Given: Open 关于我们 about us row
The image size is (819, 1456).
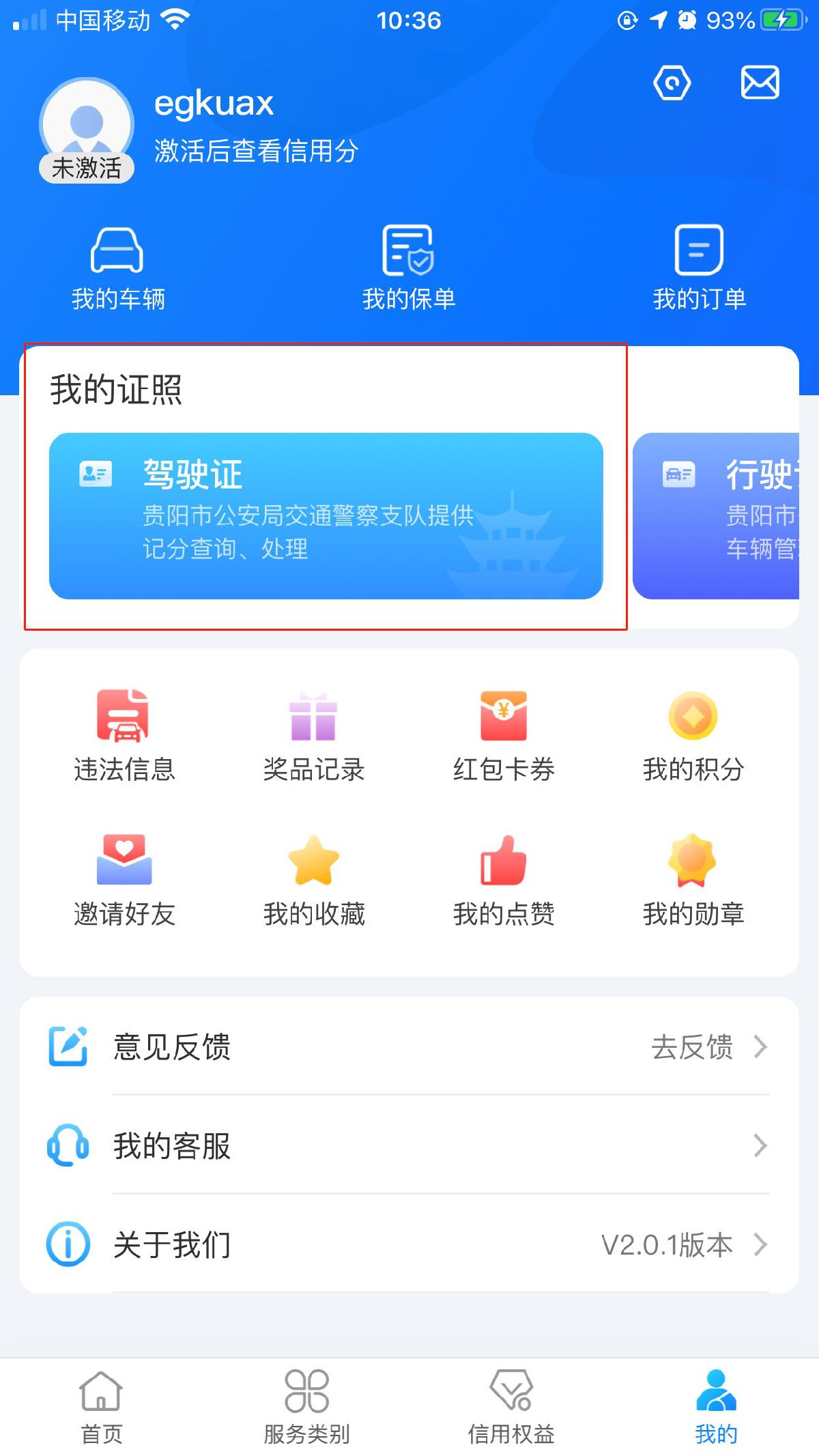Looking at the screenshot, I should click(408, 1244).
